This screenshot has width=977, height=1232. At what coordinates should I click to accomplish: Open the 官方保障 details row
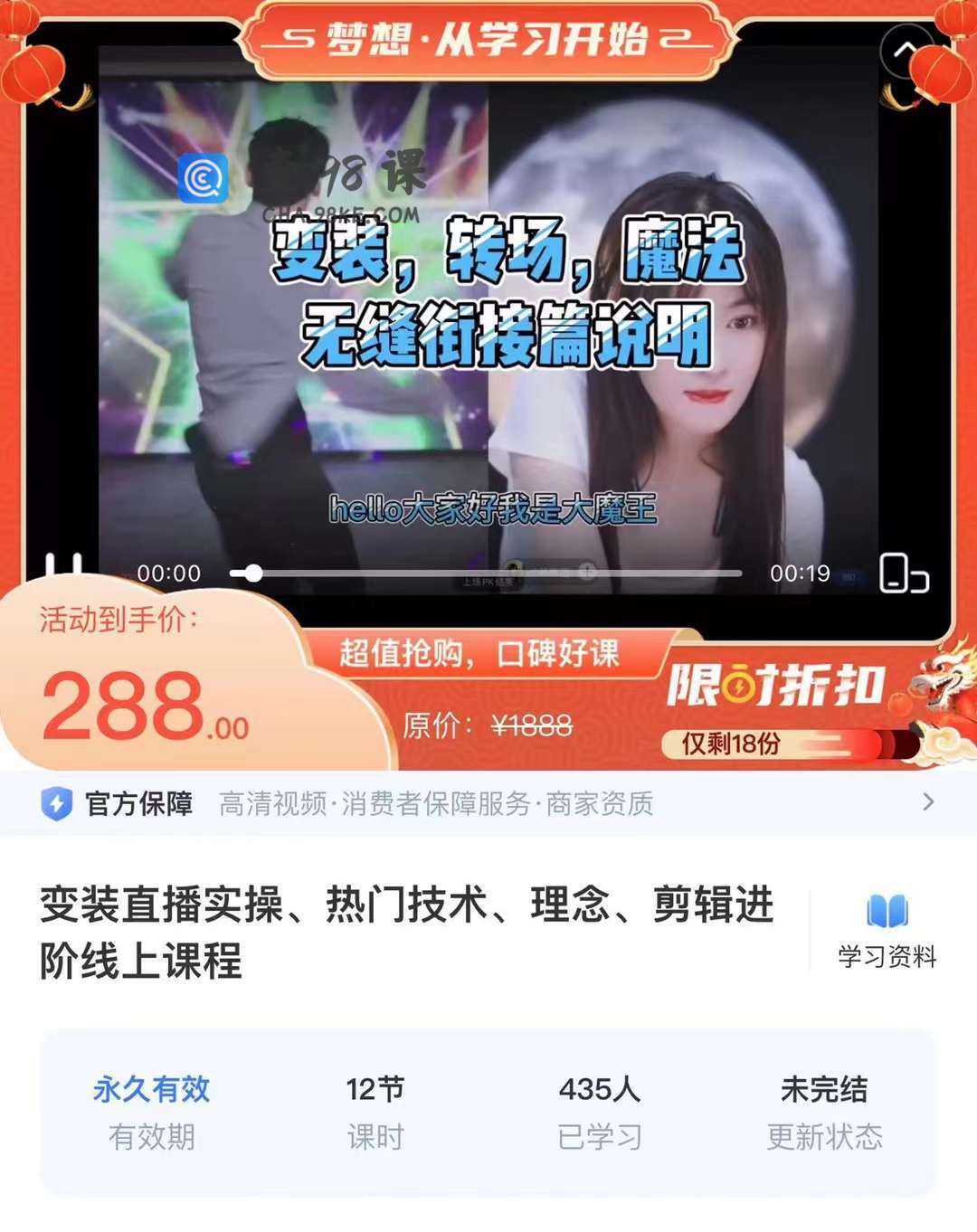488,802
